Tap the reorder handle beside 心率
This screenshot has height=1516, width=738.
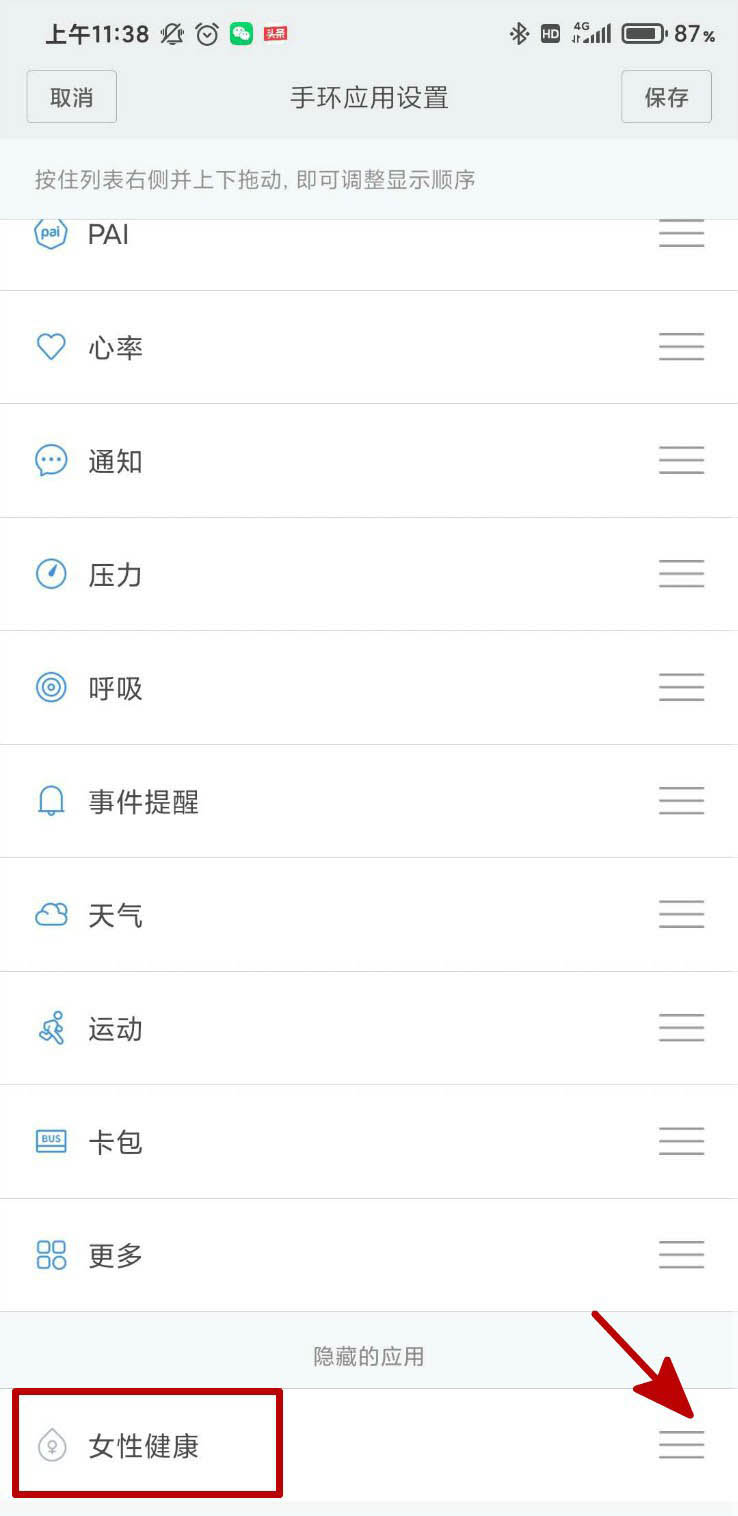click(x=682, y=347)
